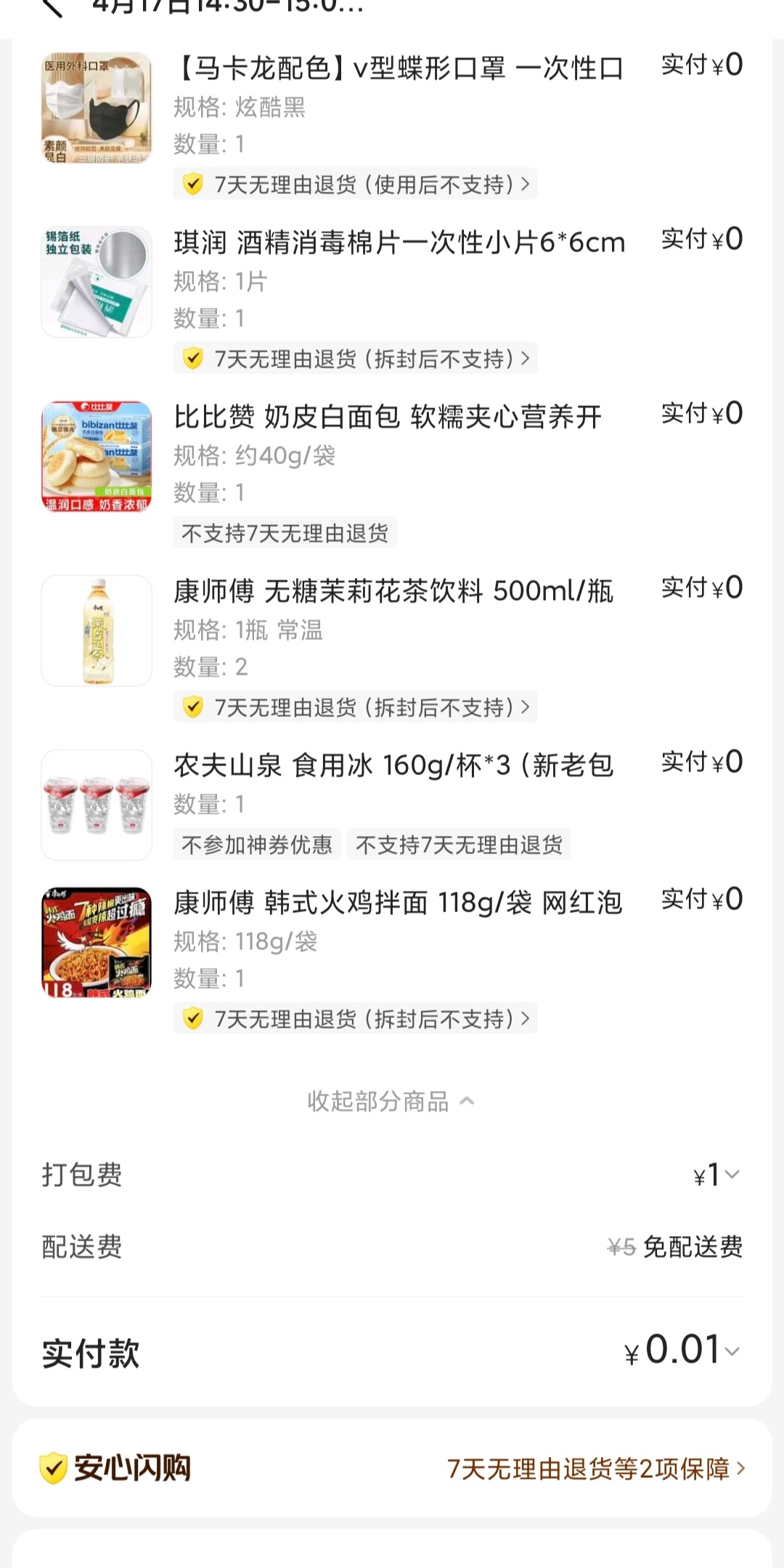Viewport: 784px width, 1568px height.
Task: View return policy for V型蝶形口罩
Action: tap(355, 184)
